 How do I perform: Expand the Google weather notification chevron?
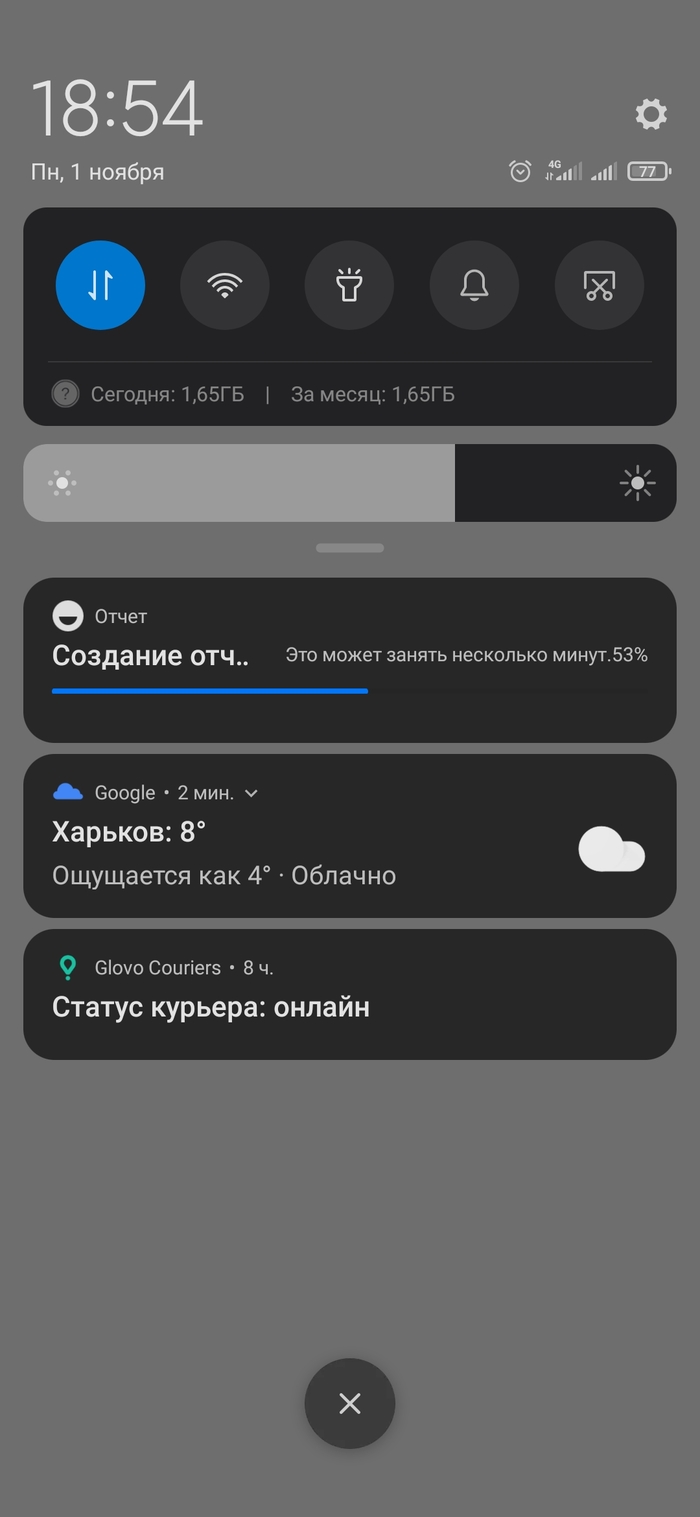coord(252,793)
